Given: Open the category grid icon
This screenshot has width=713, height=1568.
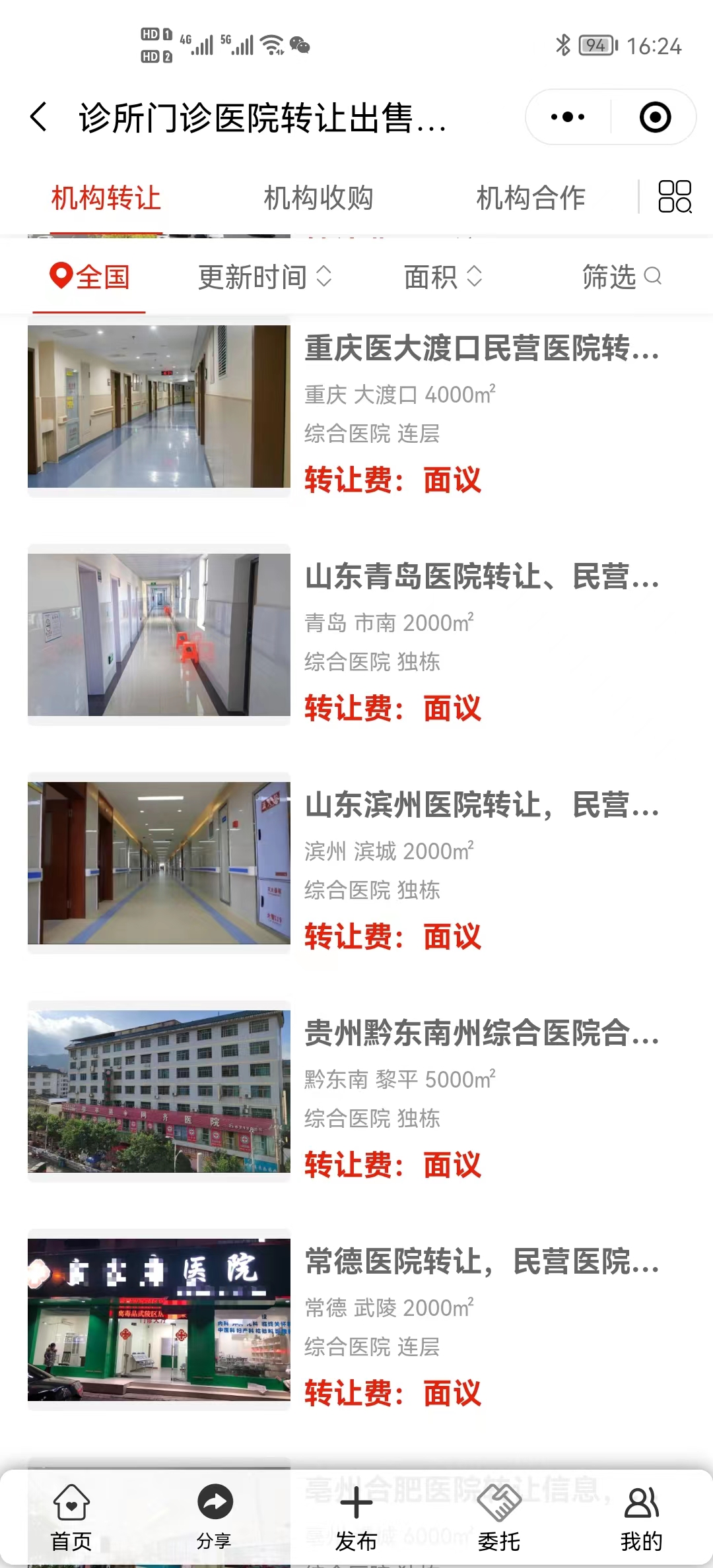Looking at the screenshot, I should tap(675, 197).
